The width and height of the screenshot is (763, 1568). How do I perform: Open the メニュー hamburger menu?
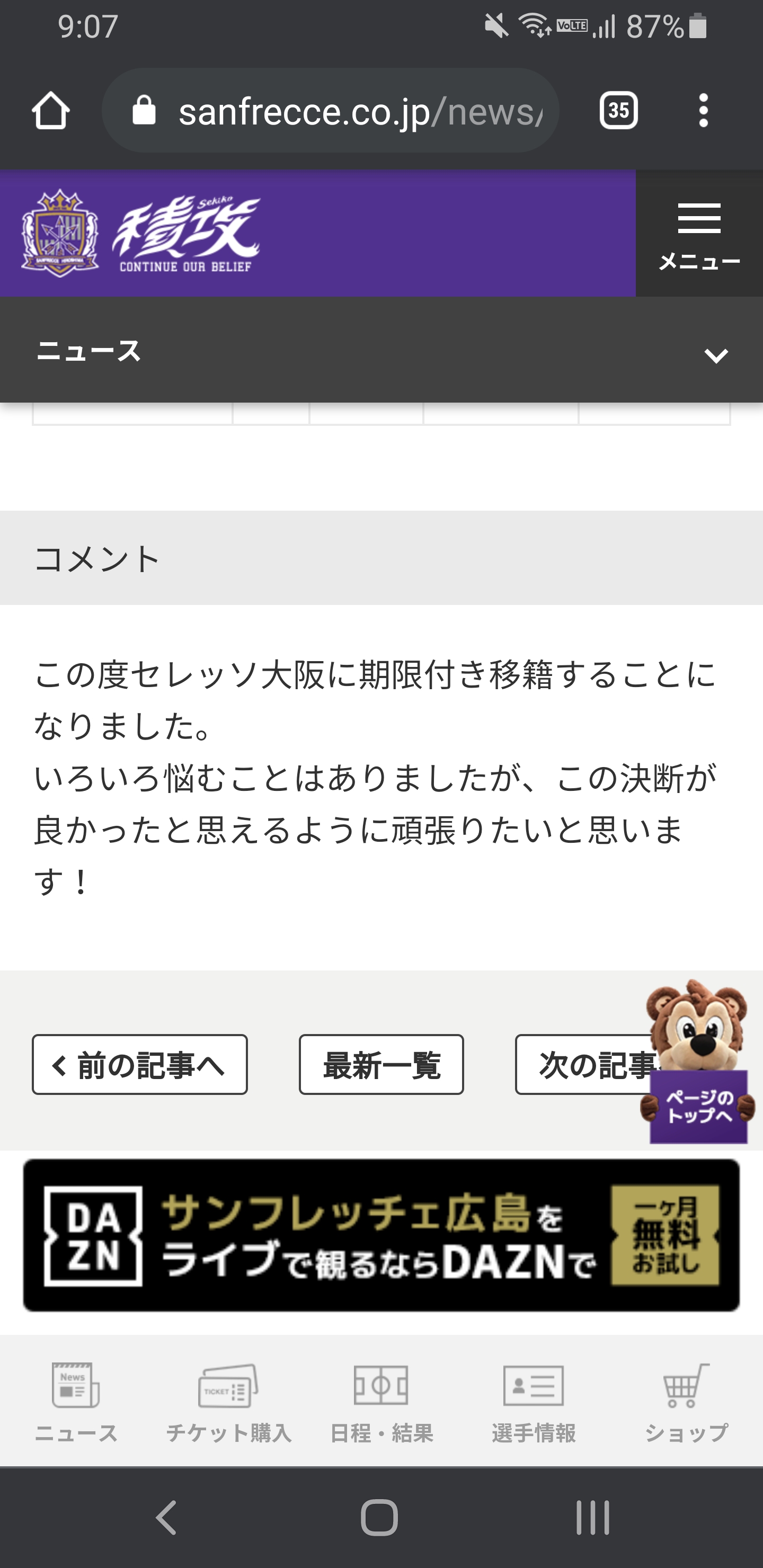click(x=699, y=234)
